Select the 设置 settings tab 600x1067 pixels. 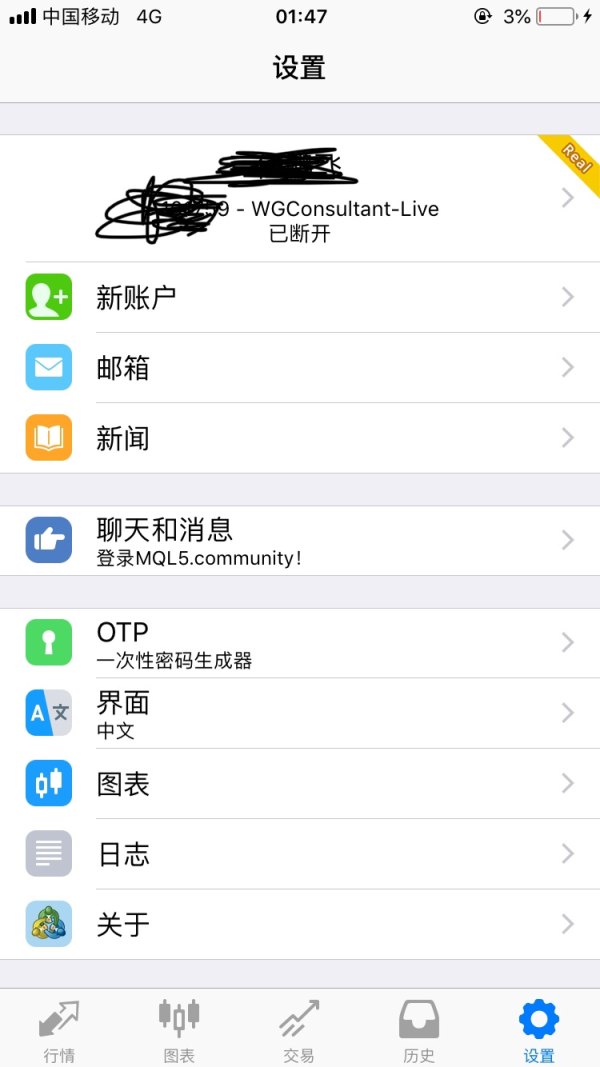pyautogui.click(x=539, y=1028)
